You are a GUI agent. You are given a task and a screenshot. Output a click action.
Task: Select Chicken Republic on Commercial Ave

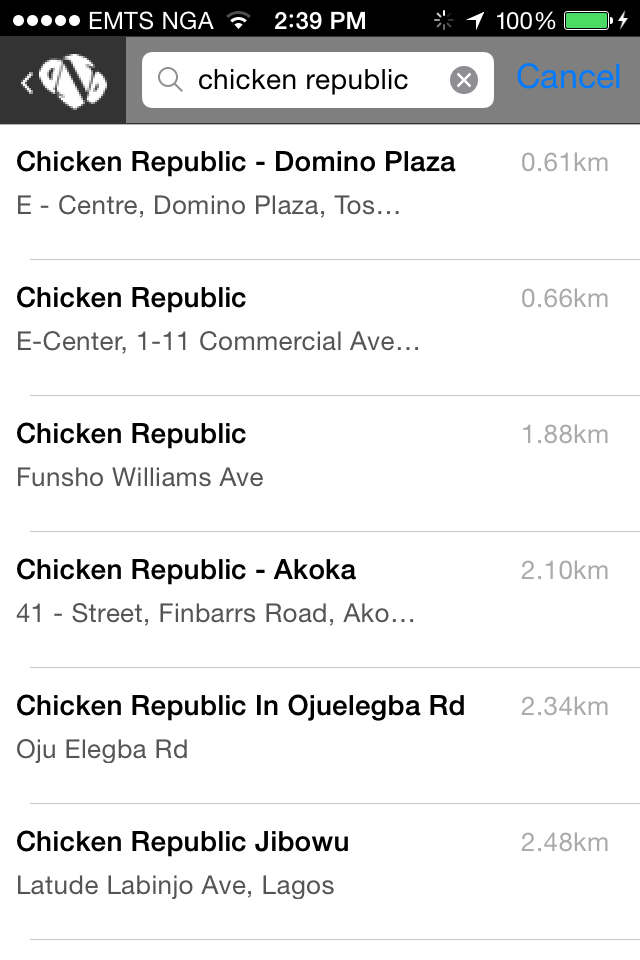pos(312,320)
